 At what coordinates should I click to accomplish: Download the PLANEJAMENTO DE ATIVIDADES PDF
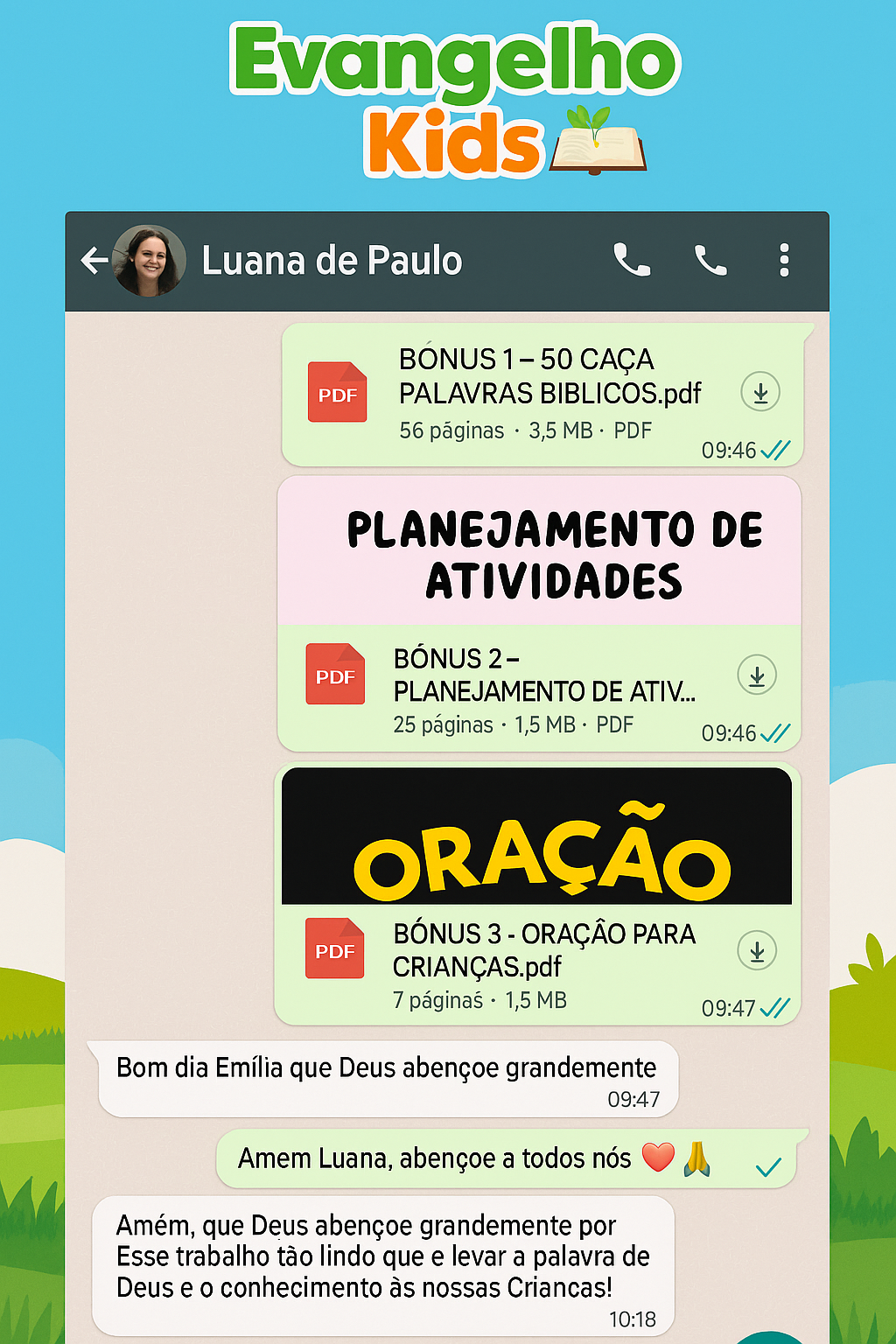757,675
